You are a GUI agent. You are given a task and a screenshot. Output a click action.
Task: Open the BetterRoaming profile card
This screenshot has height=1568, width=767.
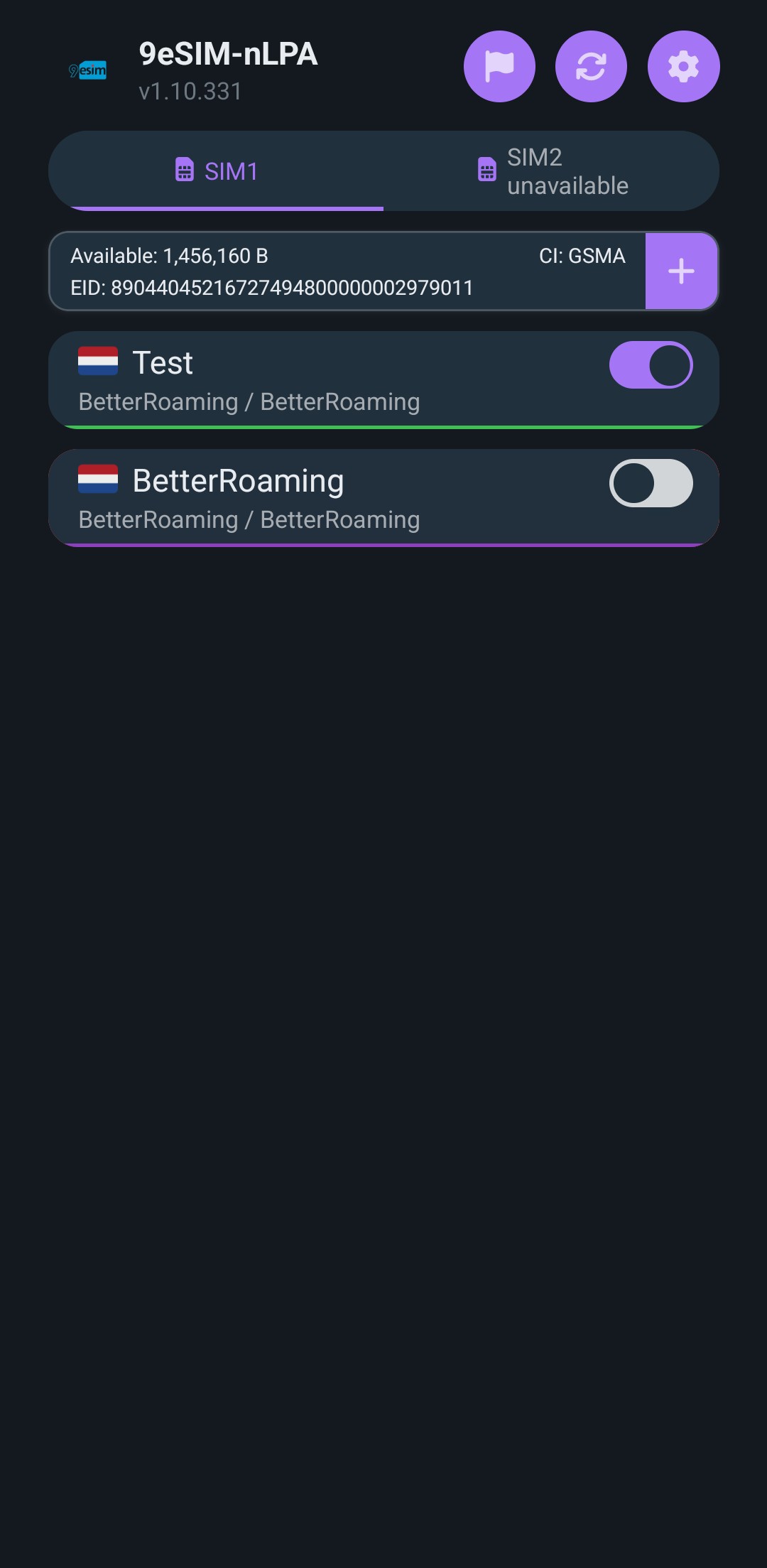pos(320,499)
